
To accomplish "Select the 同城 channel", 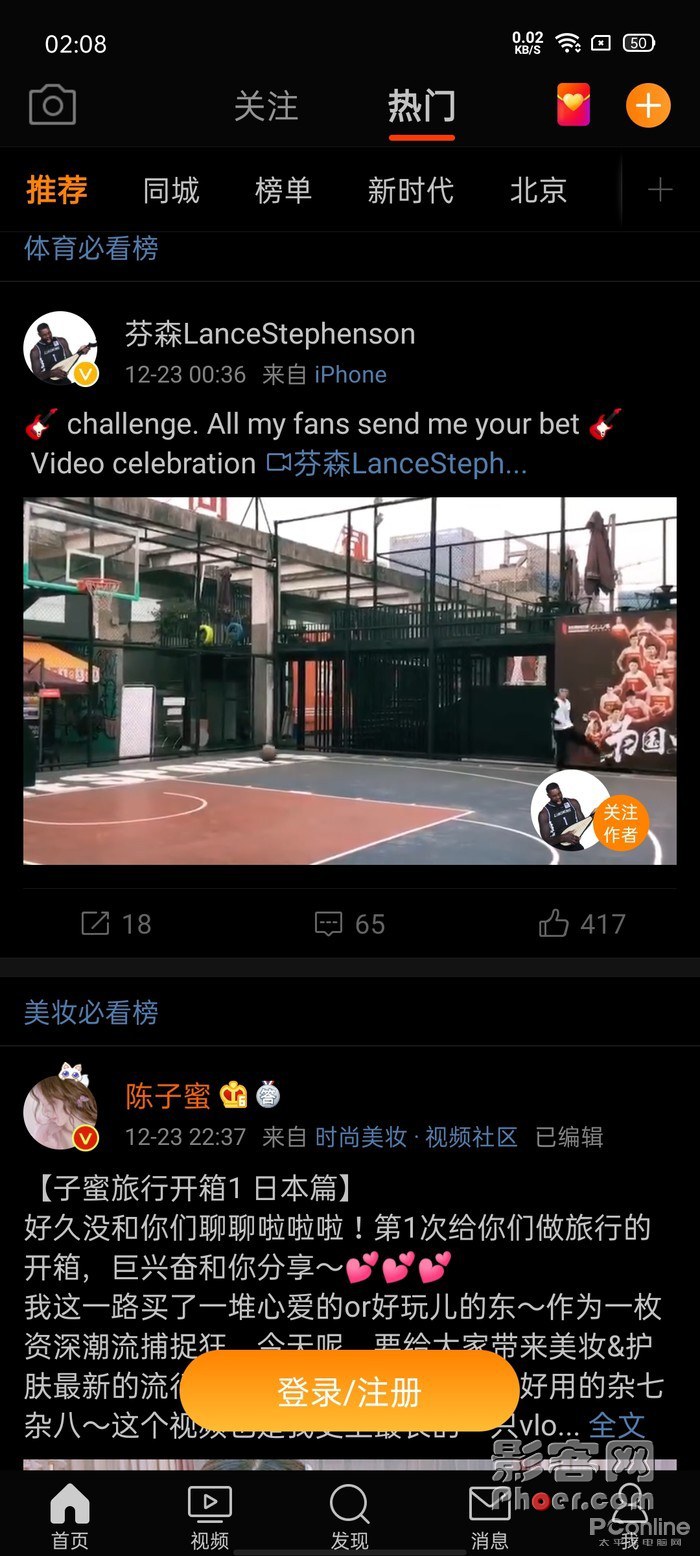I will [x=171, y=190].
